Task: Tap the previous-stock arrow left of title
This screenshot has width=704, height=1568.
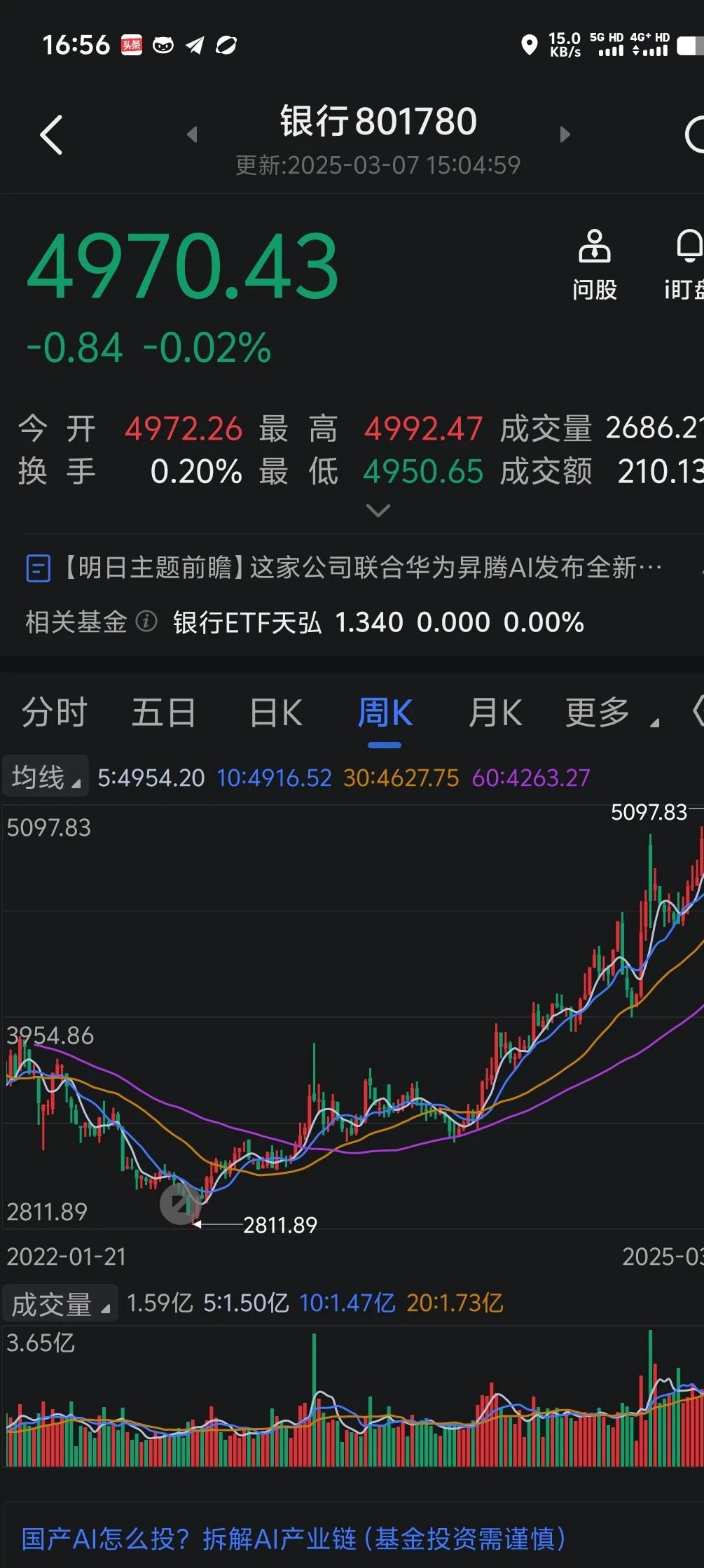Action: point(191,135)
